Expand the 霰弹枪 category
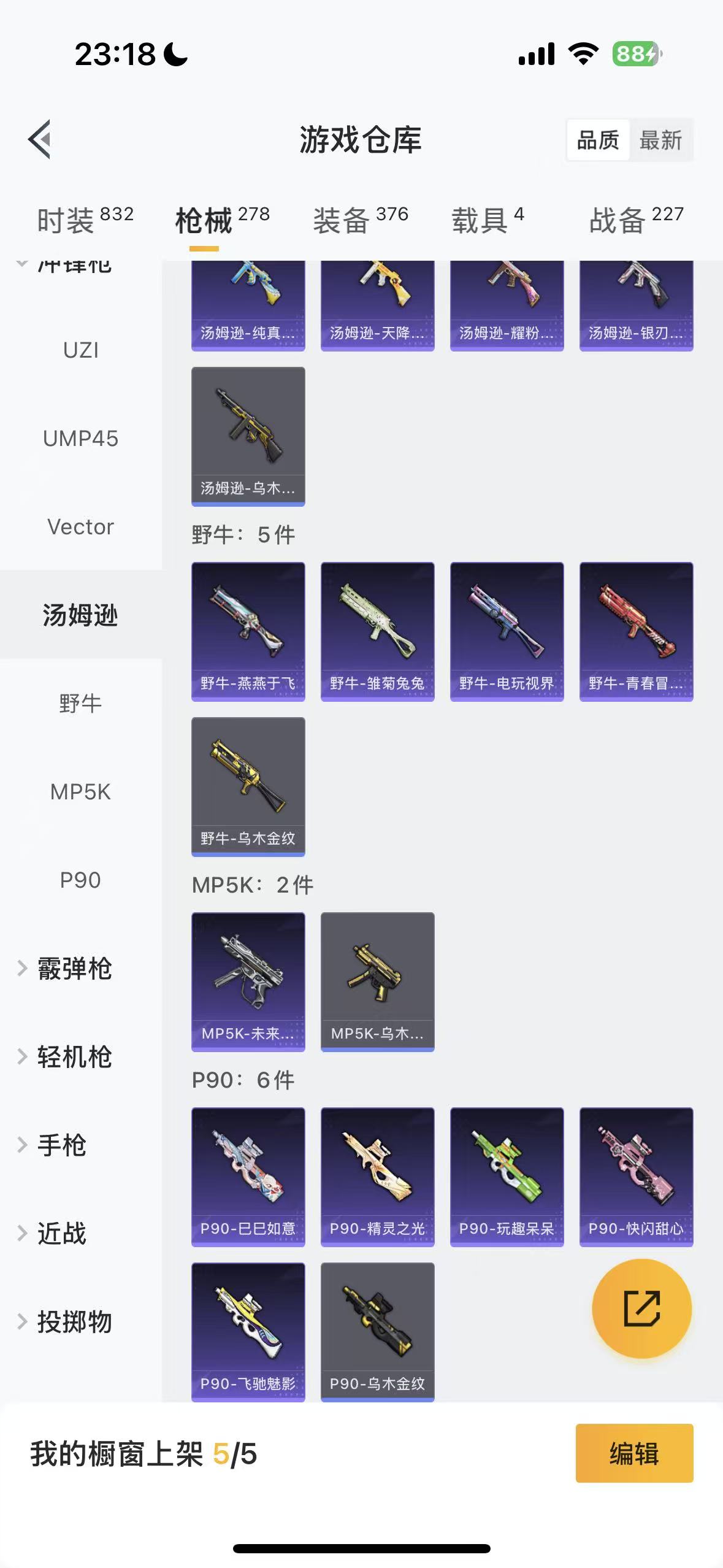This screenshot has width=723, height=1568. point(74,969)
